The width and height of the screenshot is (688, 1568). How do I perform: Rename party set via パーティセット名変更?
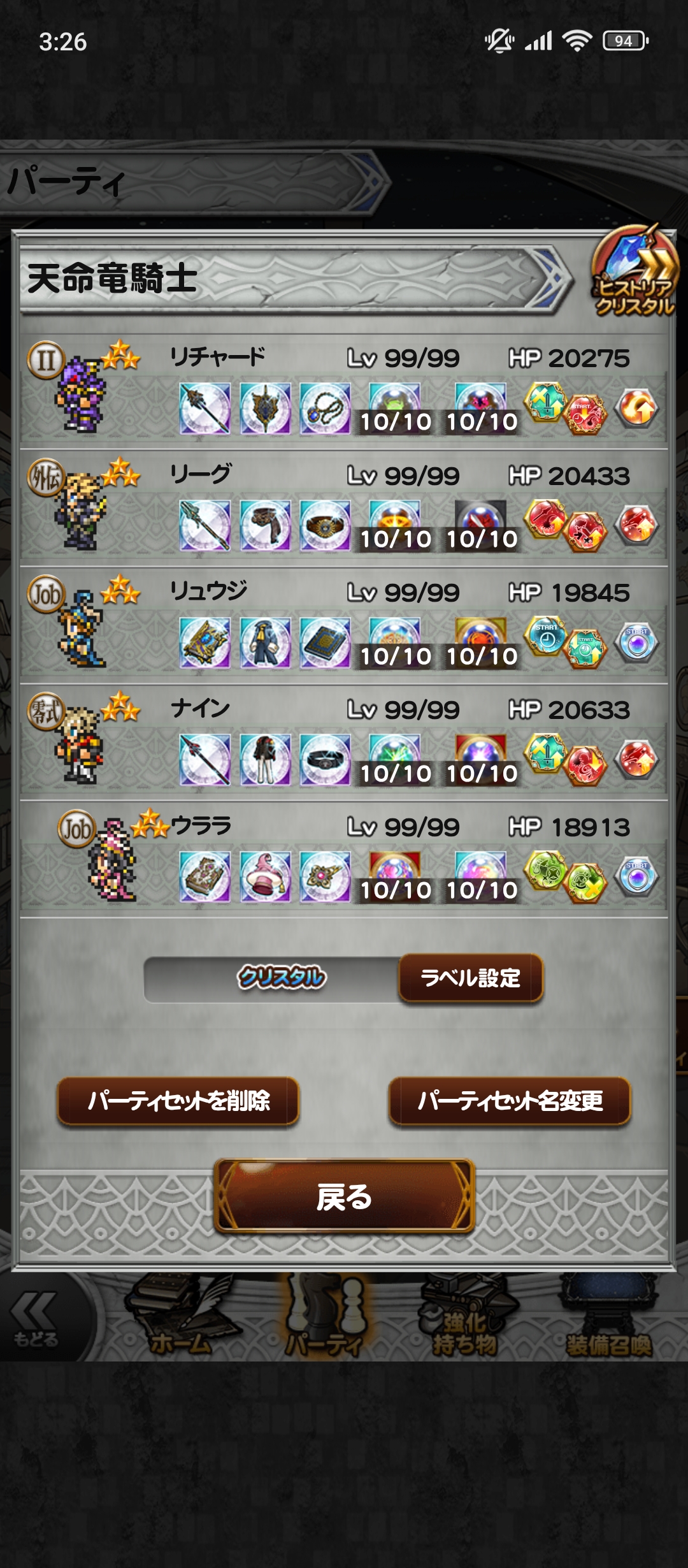tap(510, 1101)
